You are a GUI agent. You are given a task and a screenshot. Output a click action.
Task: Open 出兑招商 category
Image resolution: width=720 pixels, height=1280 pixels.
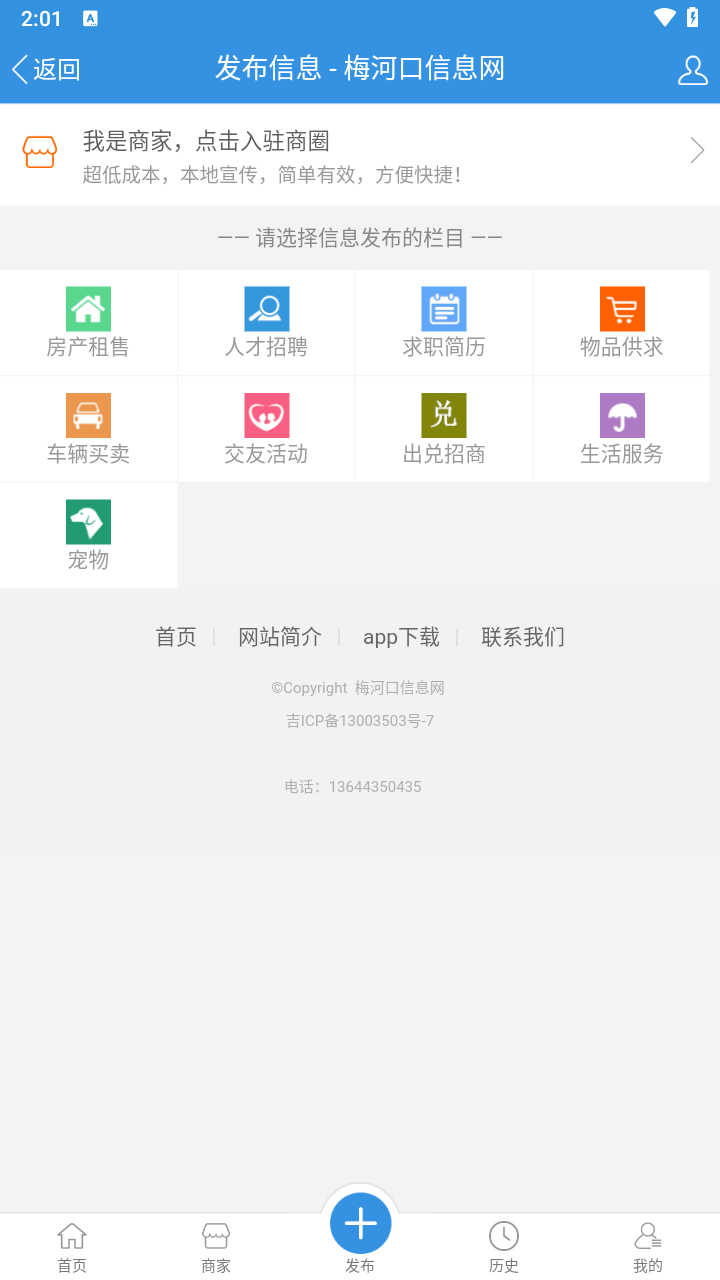pos(444,430)
